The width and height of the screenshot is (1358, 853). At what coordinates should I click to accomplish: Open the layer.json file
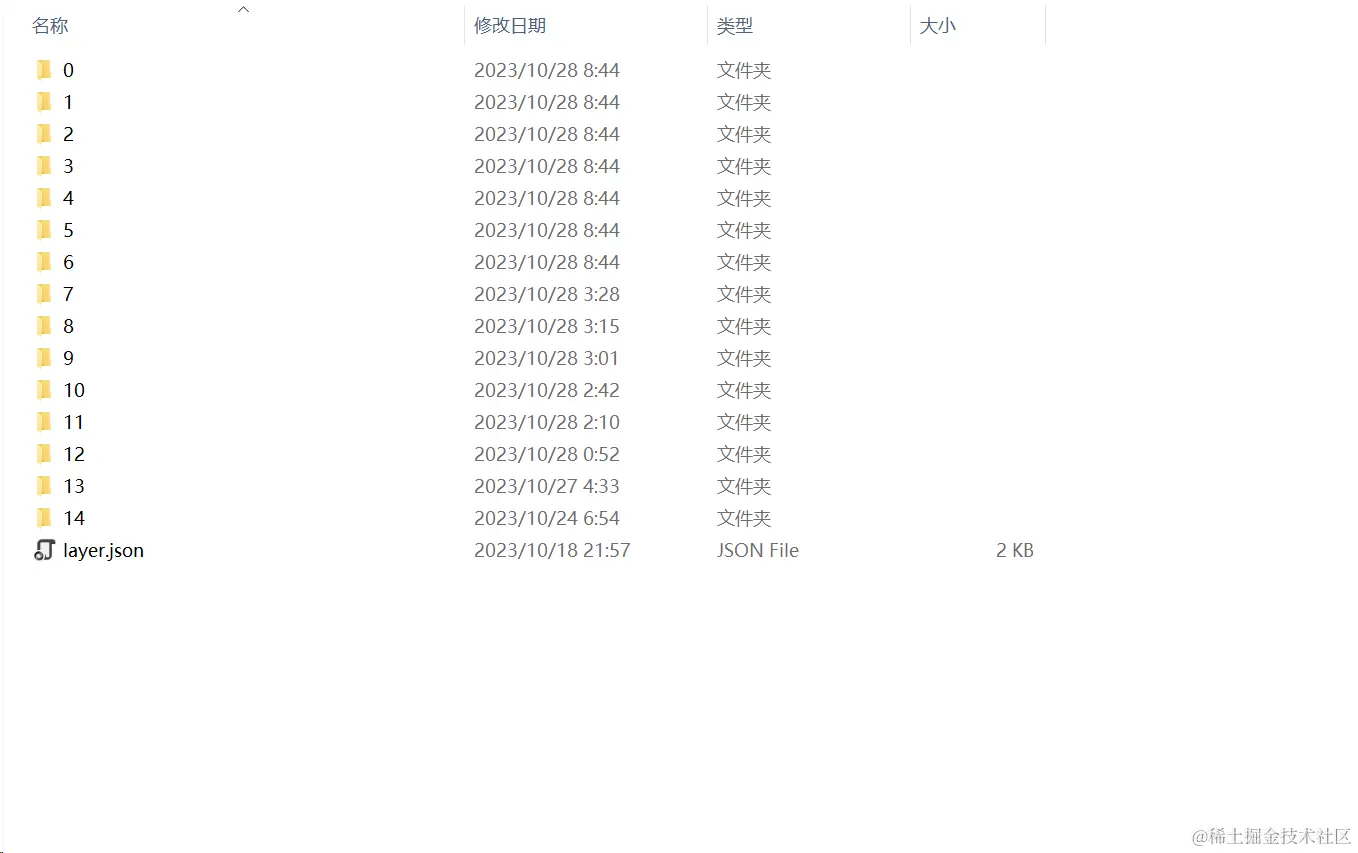(102, 550)
